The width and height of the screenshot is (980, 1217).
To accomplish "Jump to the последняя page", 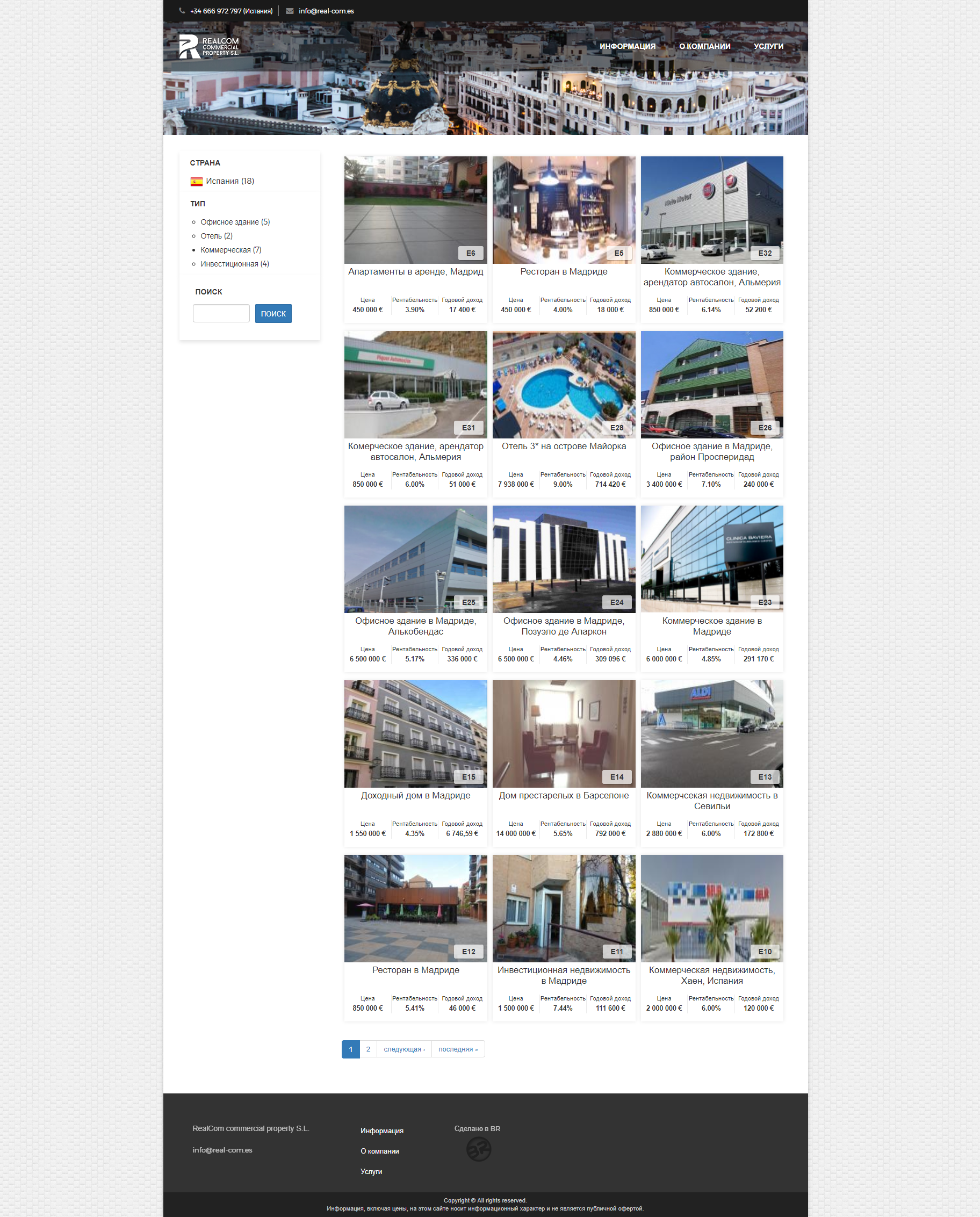I will pyautogui.click(x=458, y=1049).
